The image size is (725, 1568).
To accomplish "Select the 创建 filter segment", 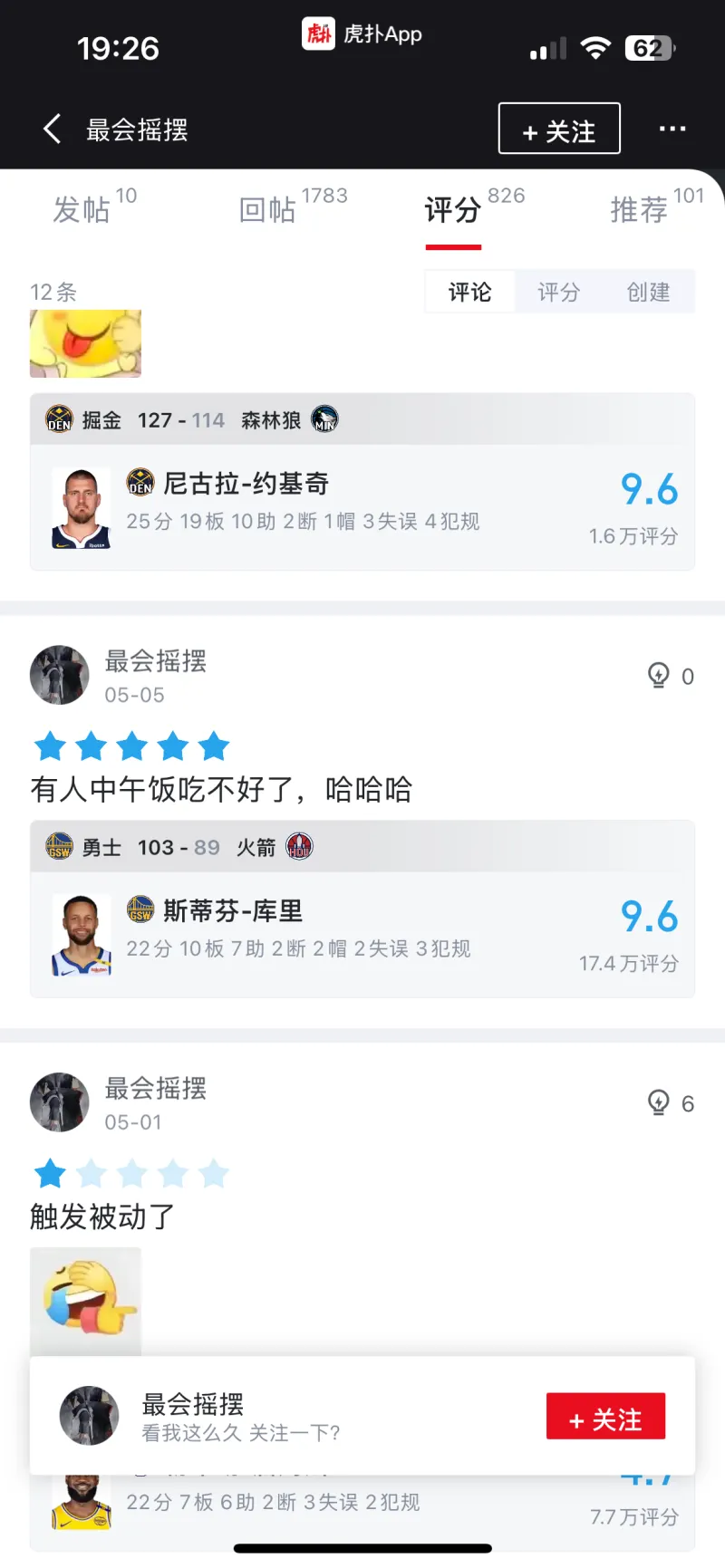I will pyautogui.click(x=648, y=292).
